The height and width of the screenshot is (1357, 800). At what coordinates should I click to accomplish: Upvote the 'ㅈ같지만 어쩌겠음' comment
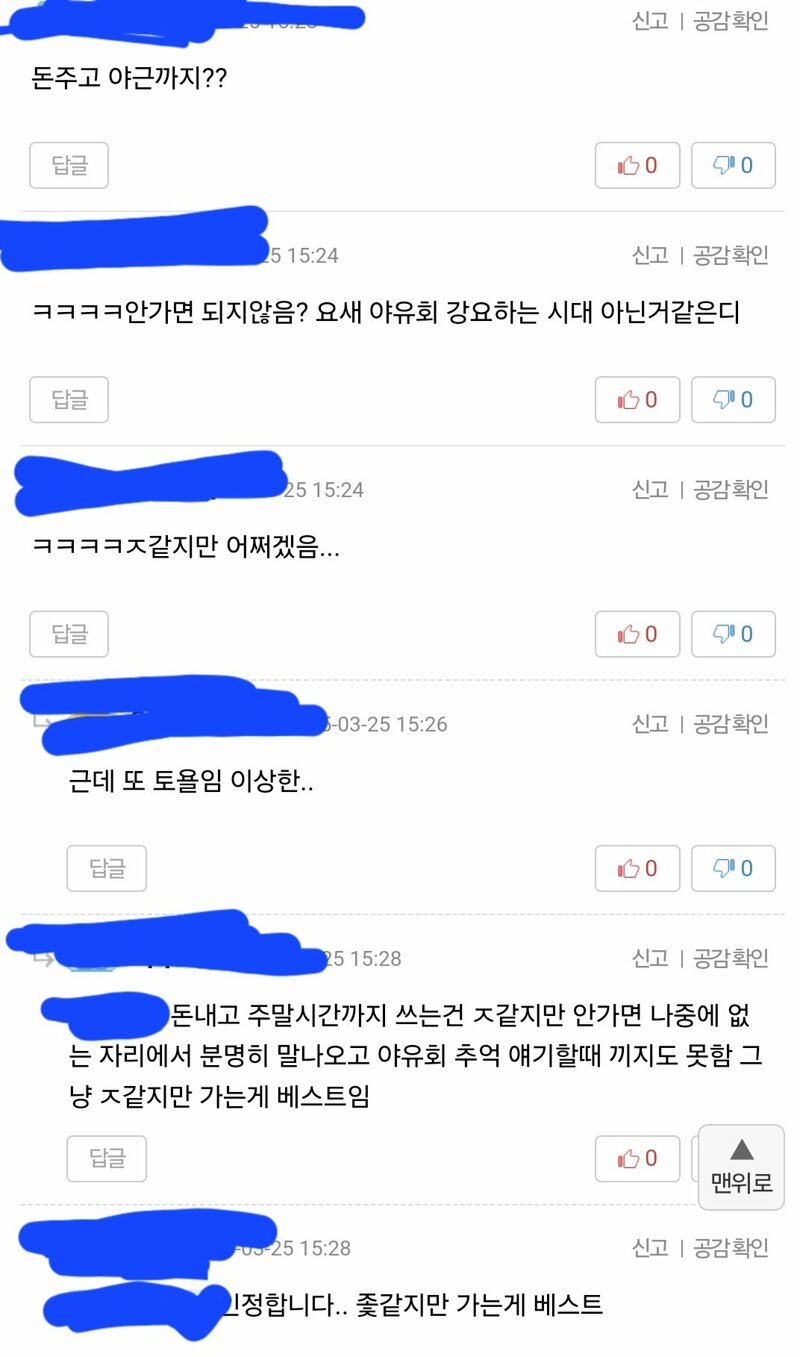637,634
